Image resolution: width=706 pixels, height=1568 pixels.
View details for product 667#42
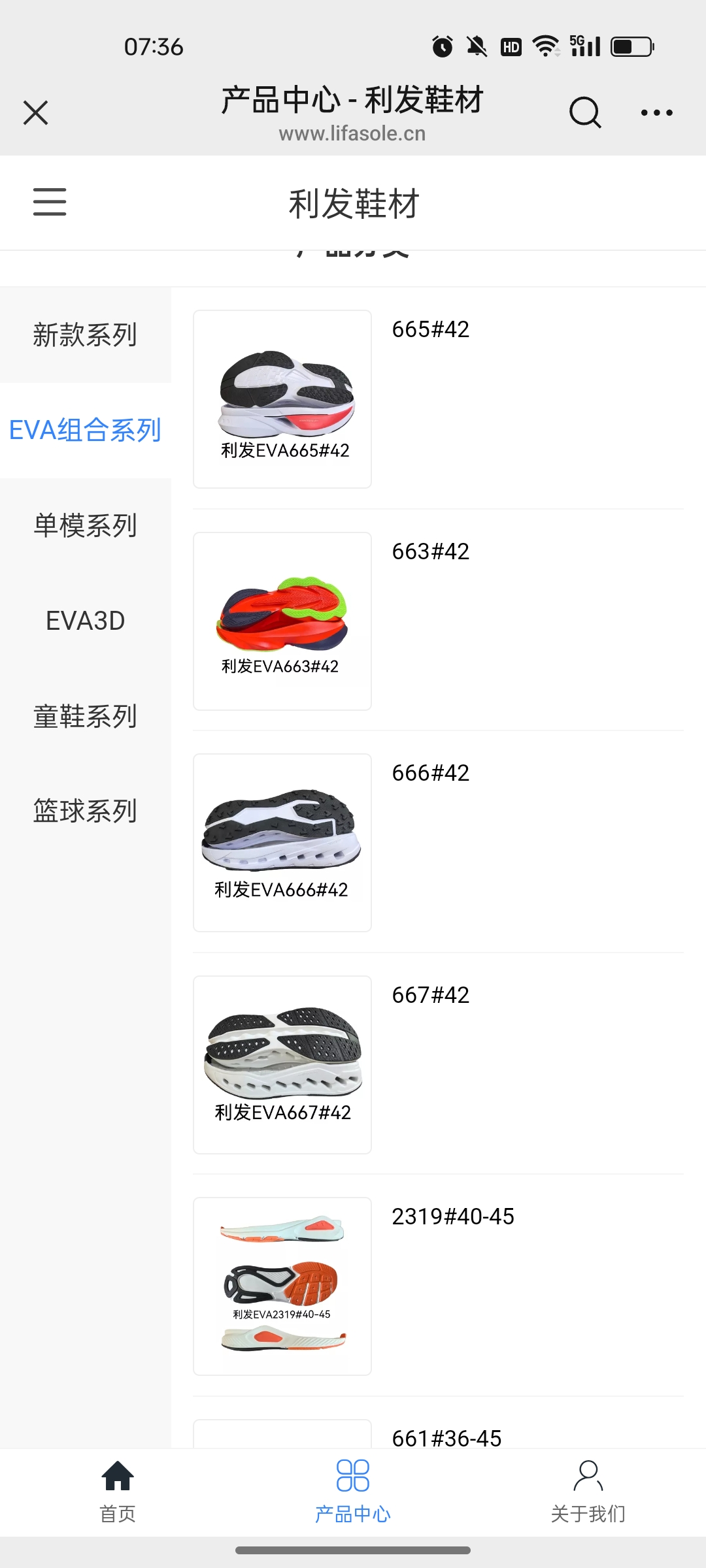click(282, 1065)
